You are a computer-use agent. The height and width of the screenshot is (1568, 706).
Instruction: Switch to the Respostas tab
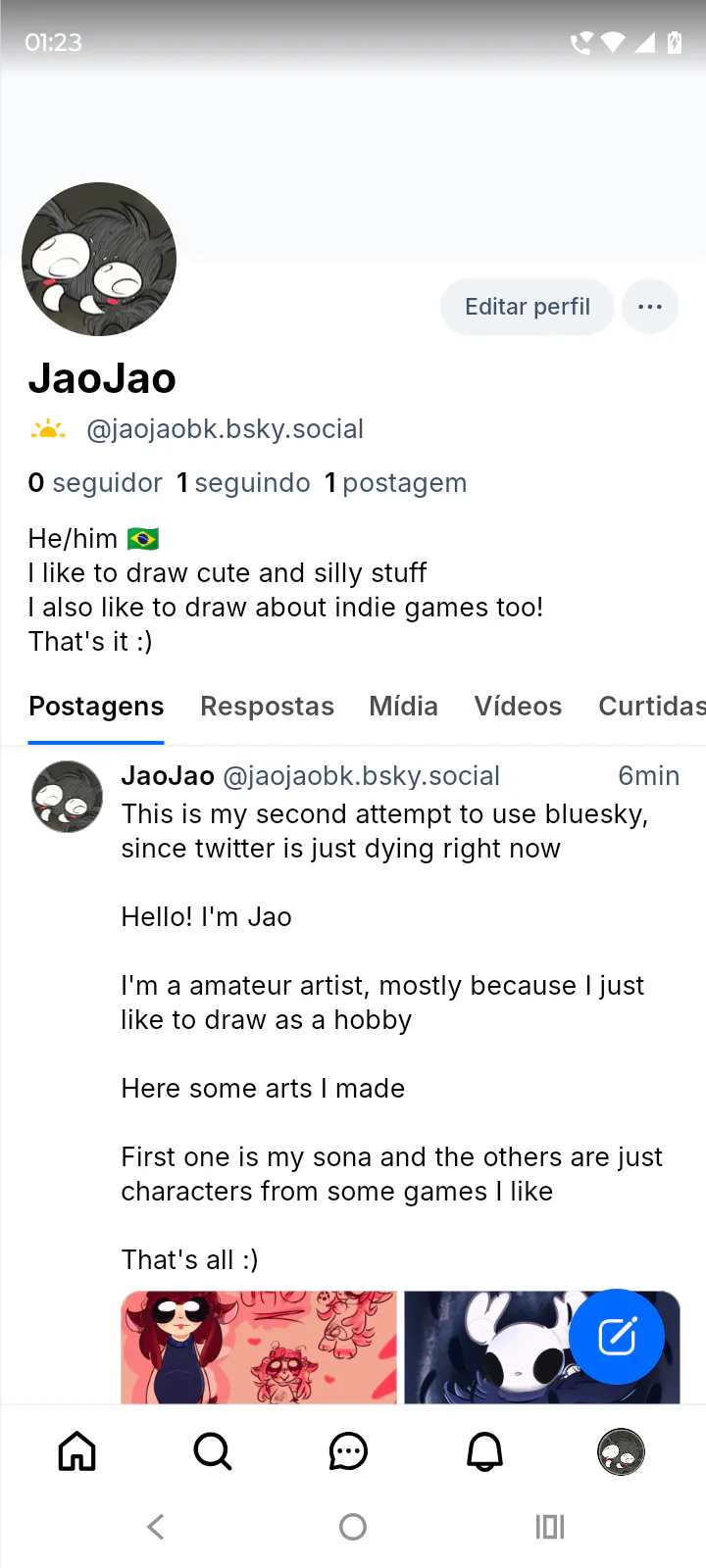tap(267, 707)
